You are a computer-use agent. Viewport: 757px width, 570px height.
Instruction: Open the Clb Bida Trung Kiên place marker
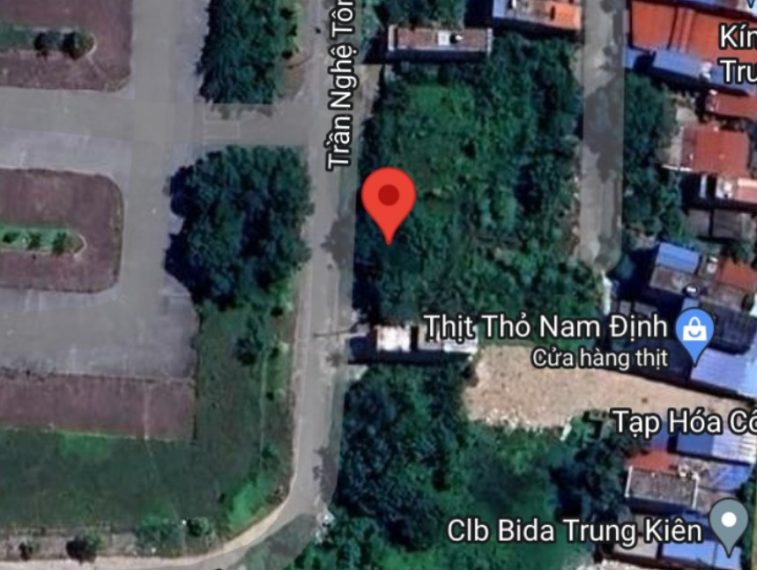click(728, 521)
